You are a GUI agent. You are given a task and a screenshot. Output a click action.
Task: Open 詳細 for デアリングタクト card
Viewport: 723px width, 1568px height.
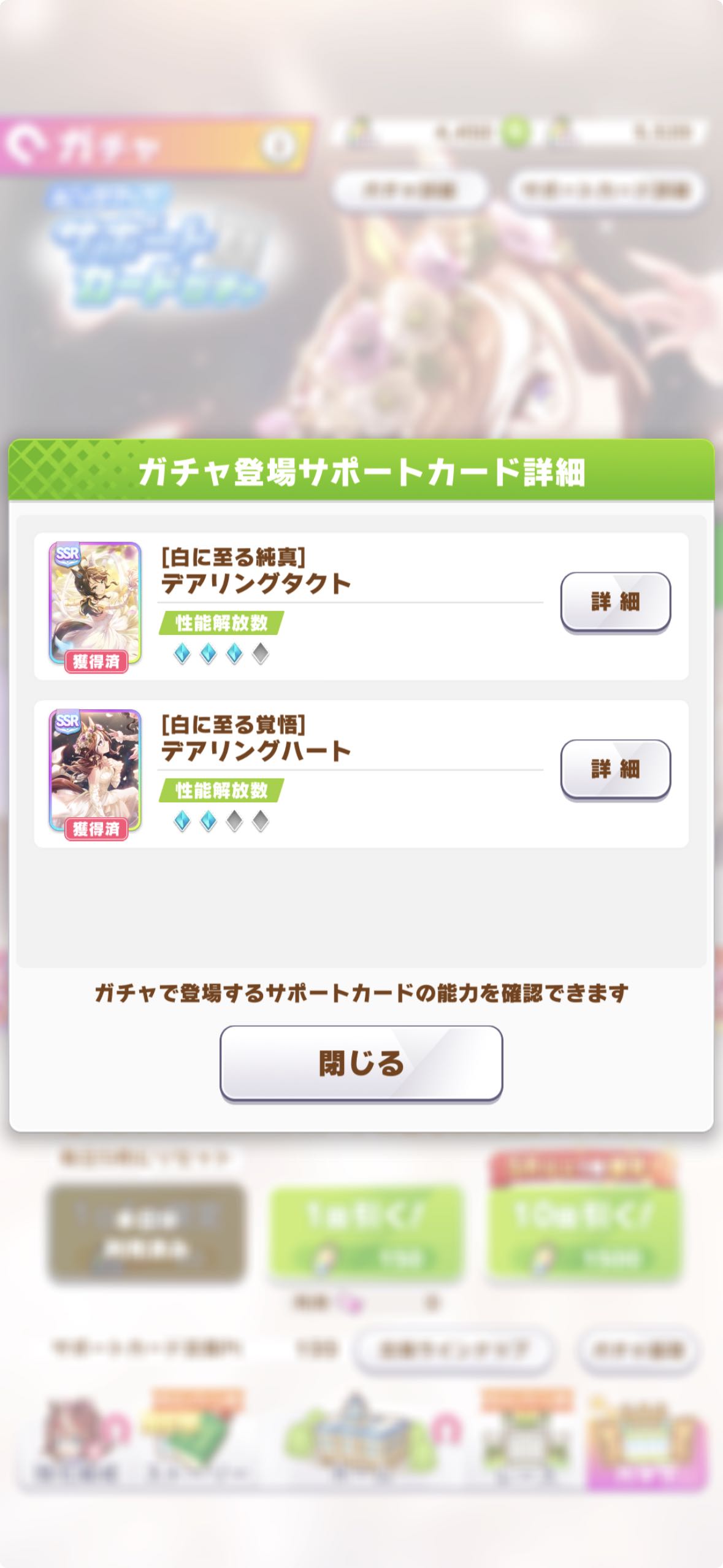[x=615, y=601]
